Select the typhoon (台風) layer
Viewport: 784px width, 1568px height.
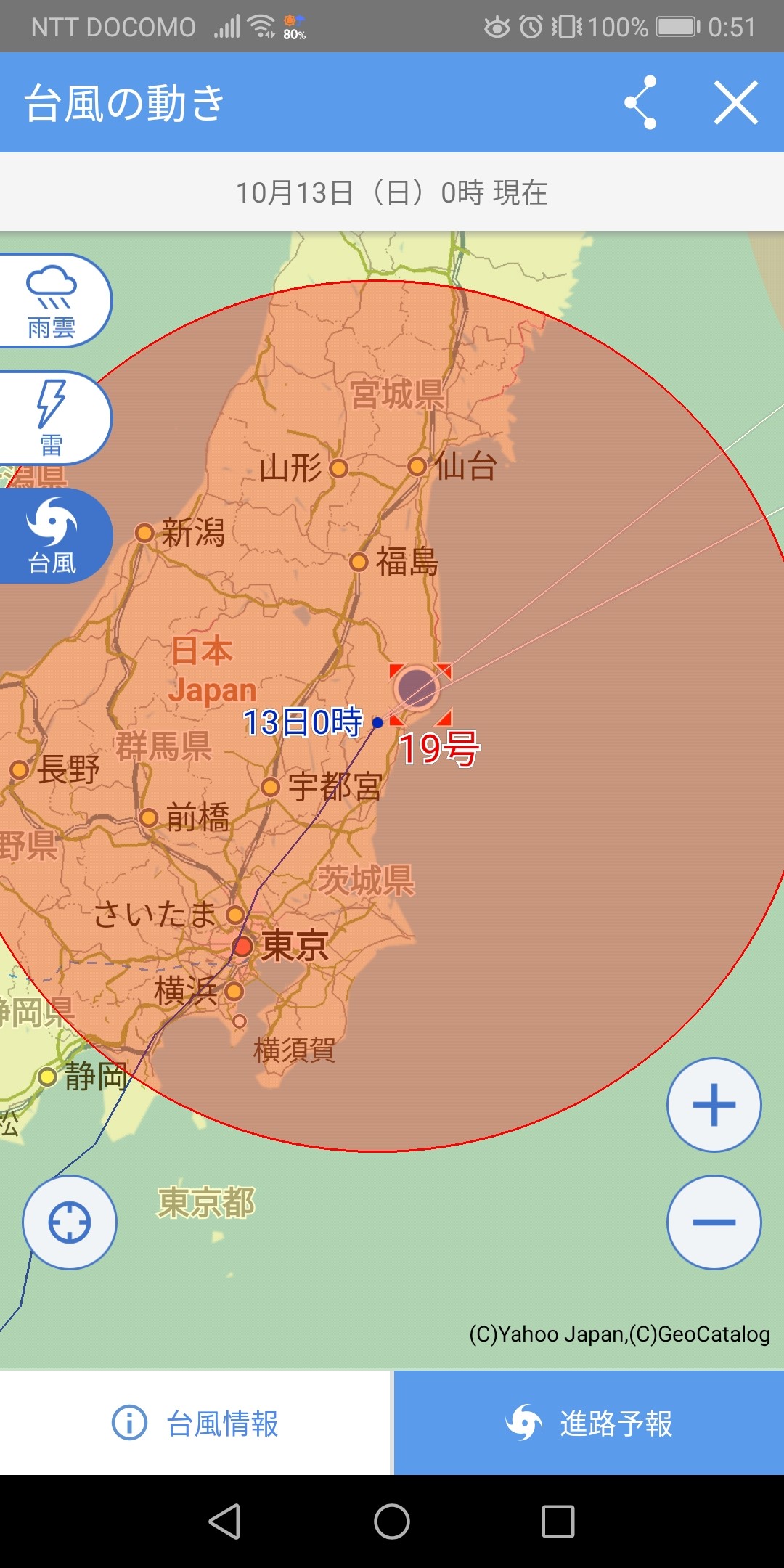(x=52, y=536)
